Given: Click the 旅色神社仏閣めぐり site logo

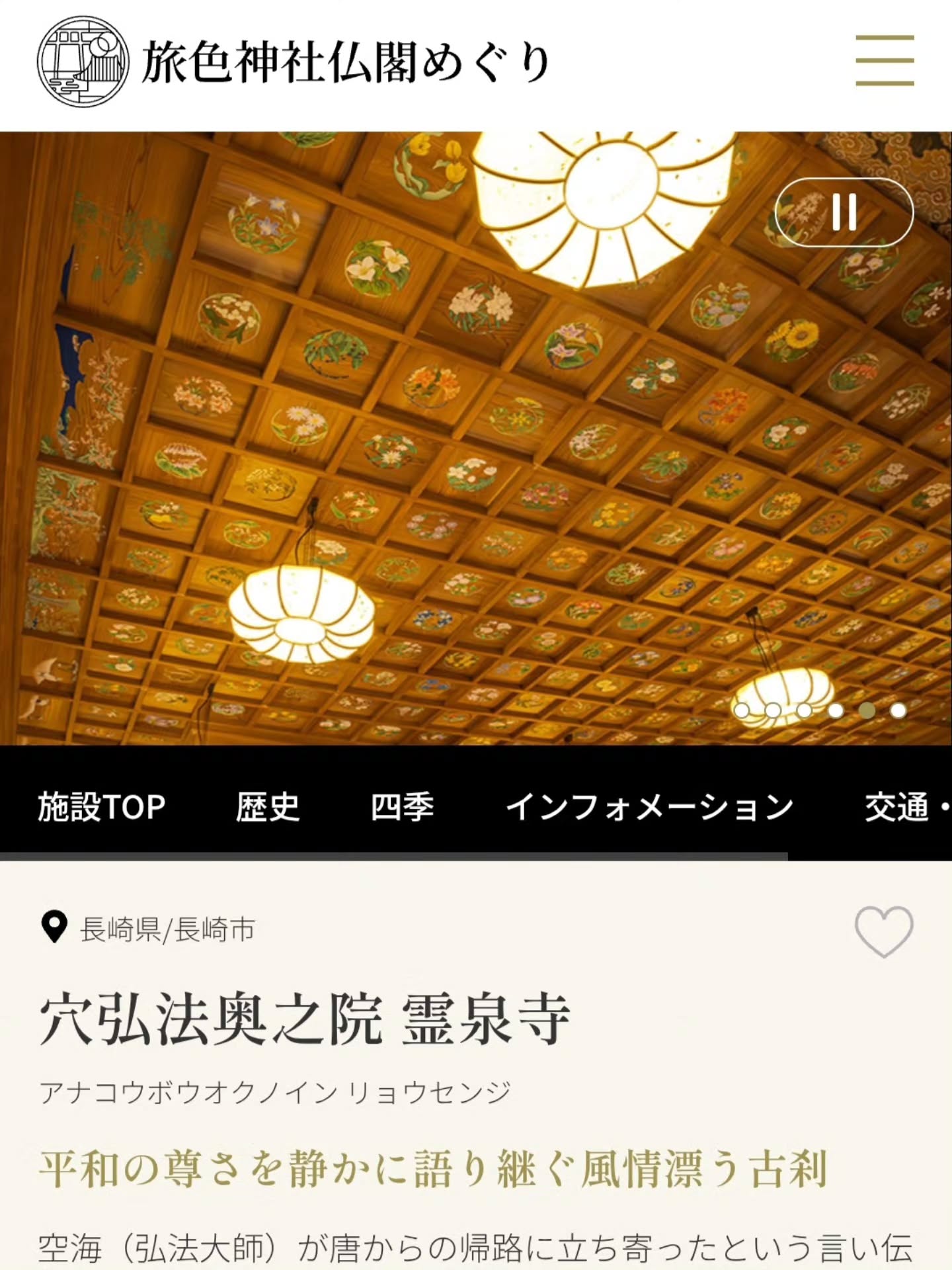Looking at the screenshot, I should coord(291,61).
